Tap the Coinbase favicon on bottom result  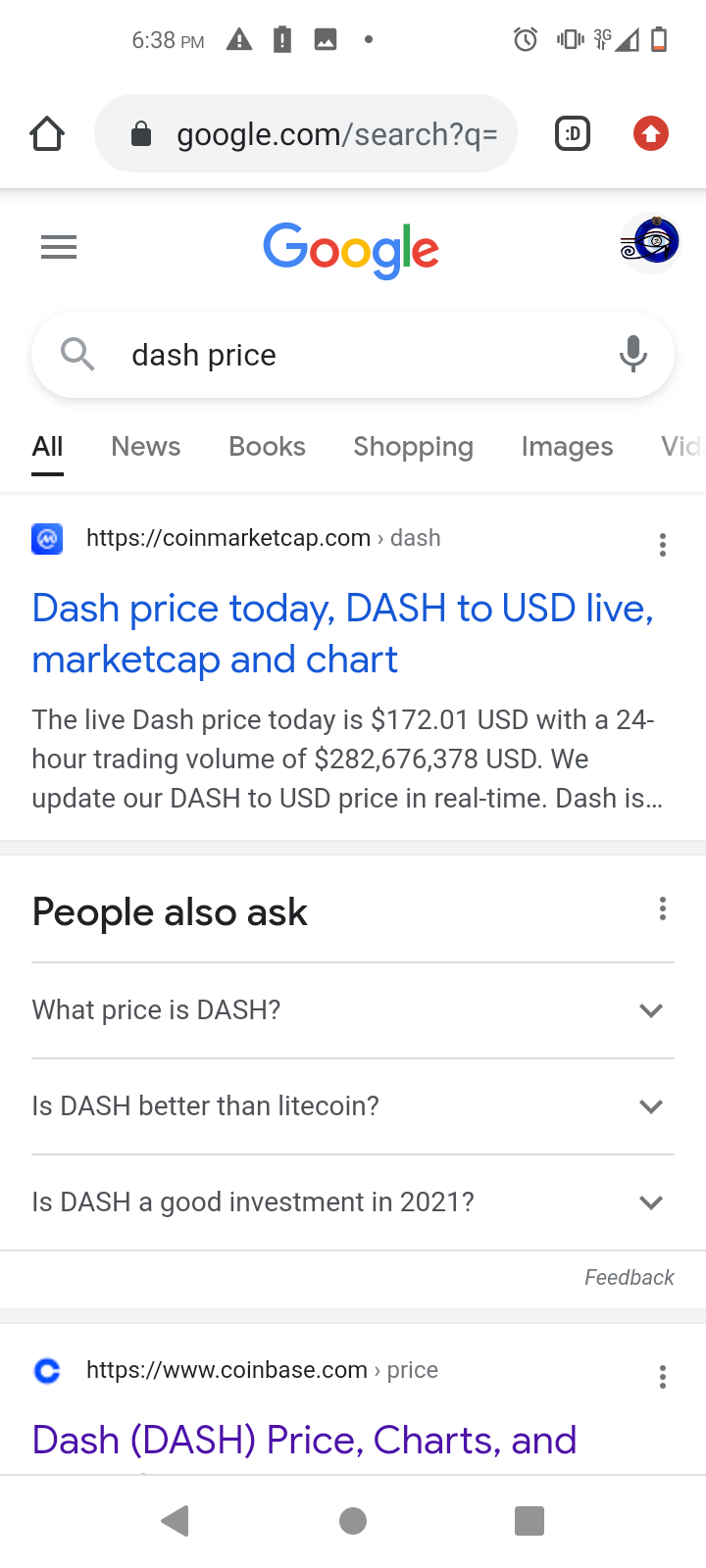pyautogui.click(x=46, y=1370)
